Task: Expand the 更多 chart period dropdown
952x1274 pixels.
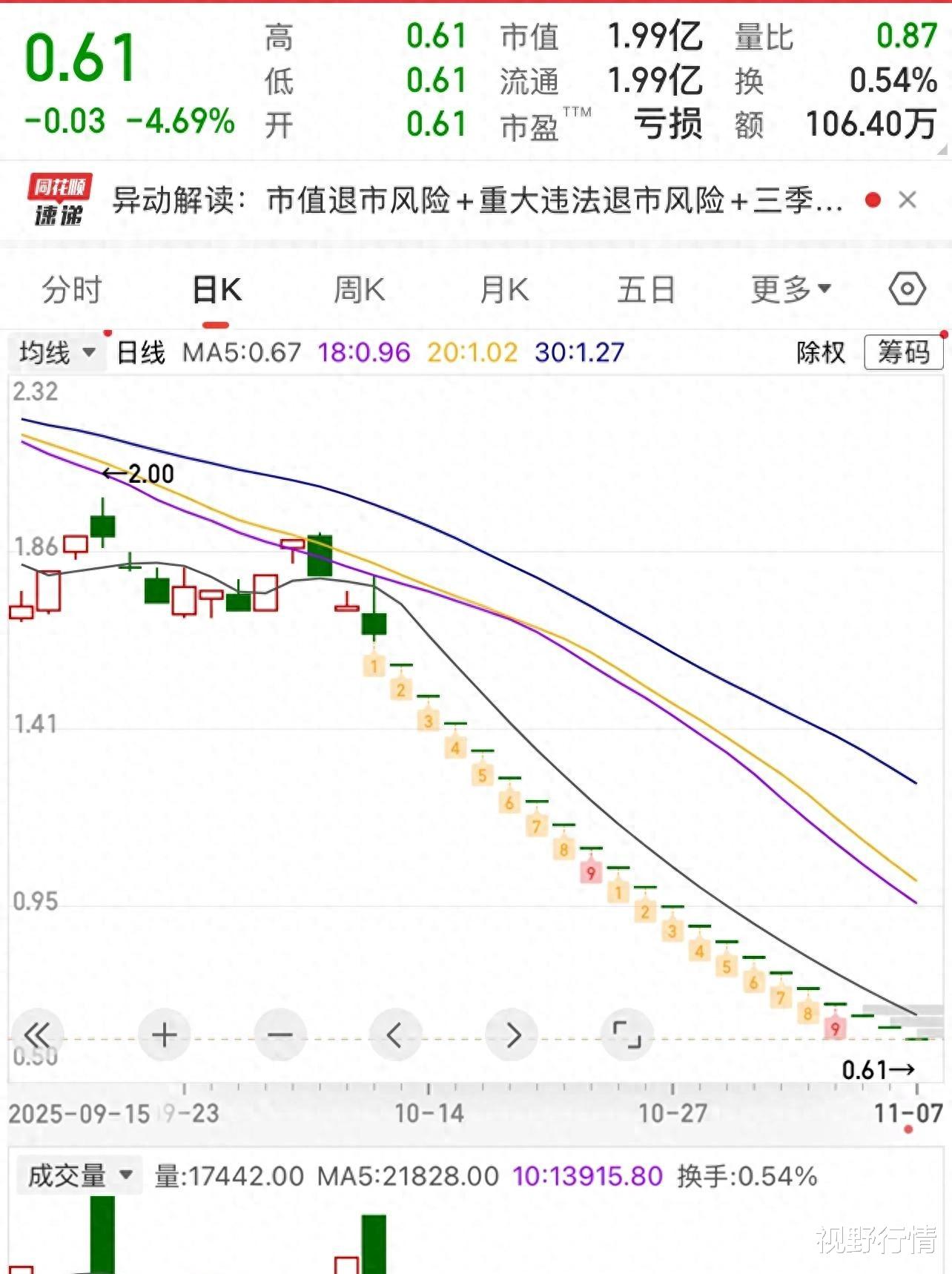Action: [x=790, y=290]
